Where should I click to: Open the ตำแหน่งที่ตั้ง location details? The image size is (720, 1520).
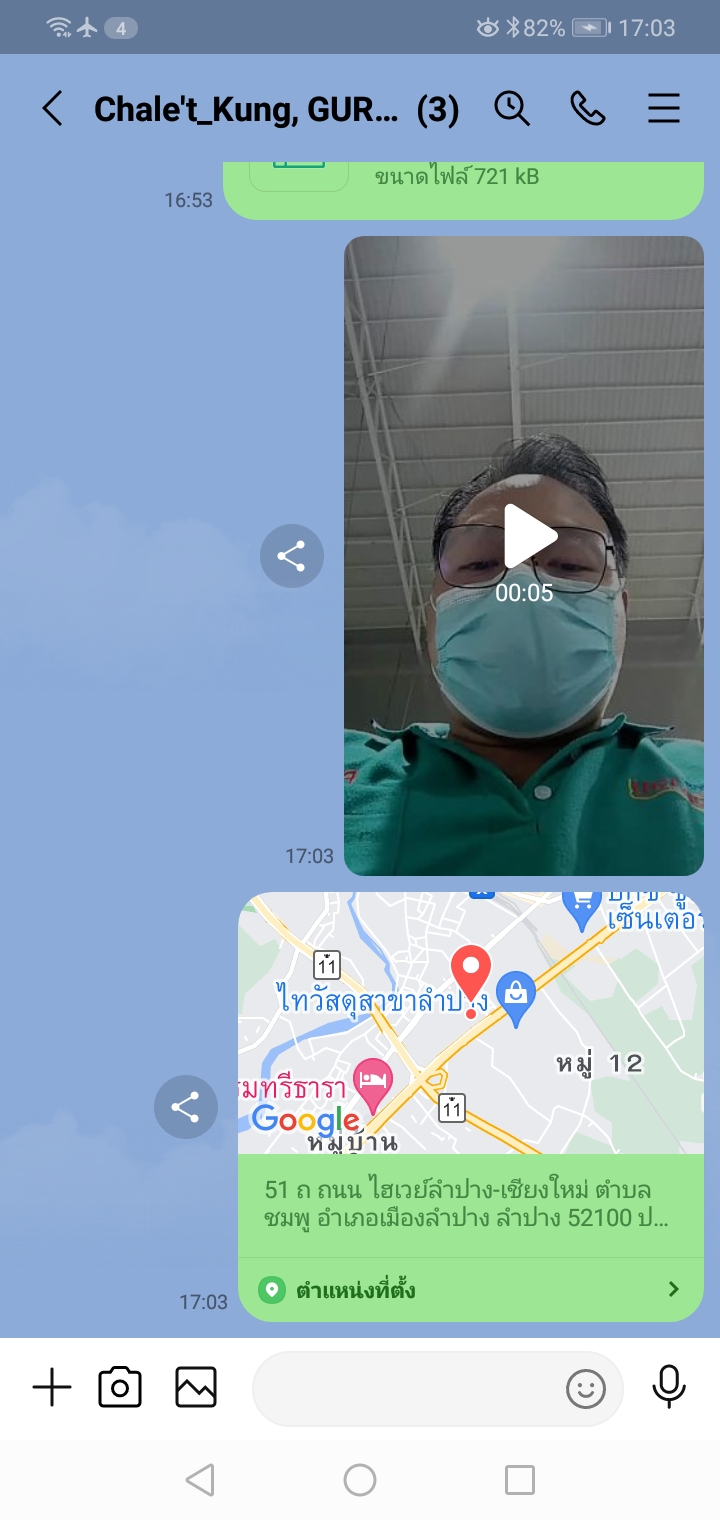pos(470,1289)
